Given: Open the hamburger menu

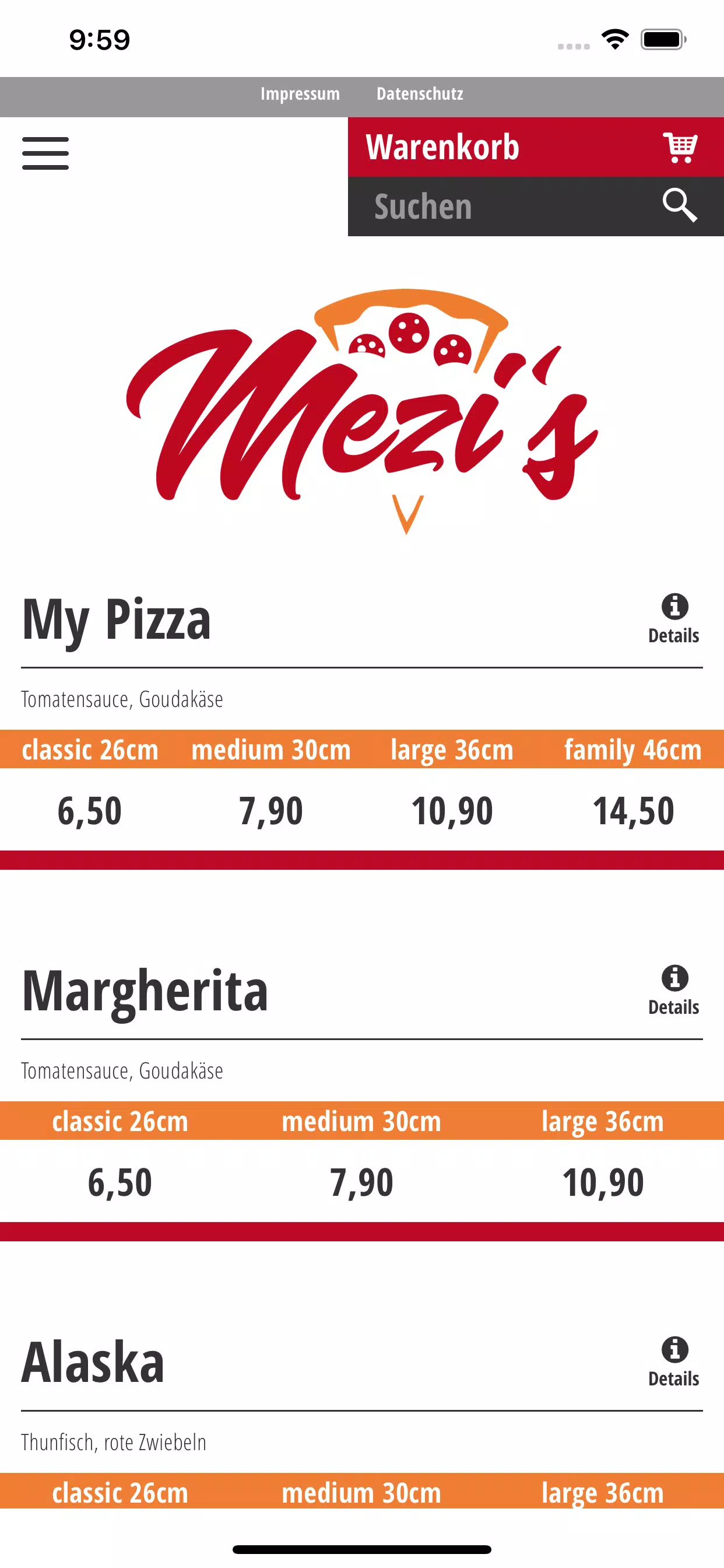Looking at the screenshot, I should coord(45,153).
